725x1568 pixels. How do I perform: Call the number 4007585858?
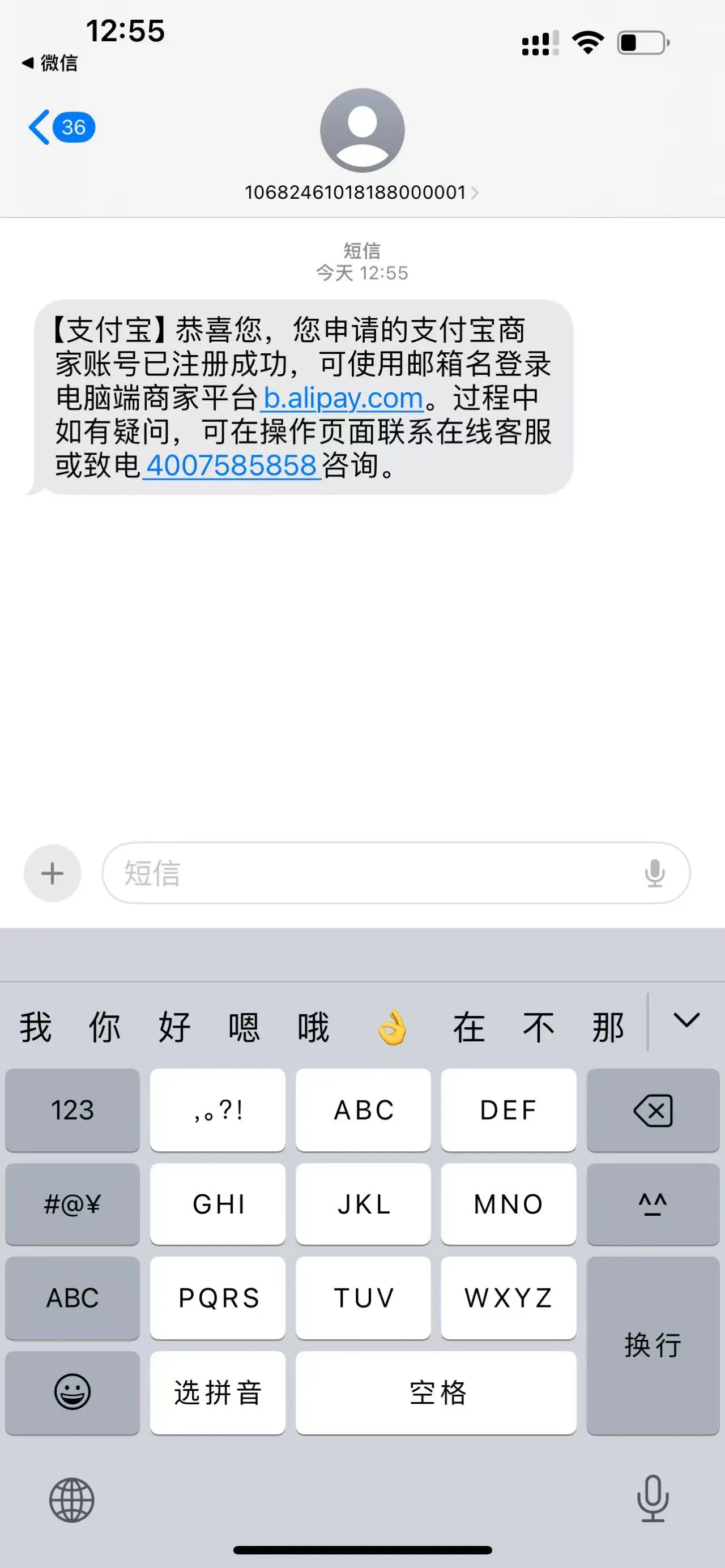pyautogui.click(x=231, y=466)
